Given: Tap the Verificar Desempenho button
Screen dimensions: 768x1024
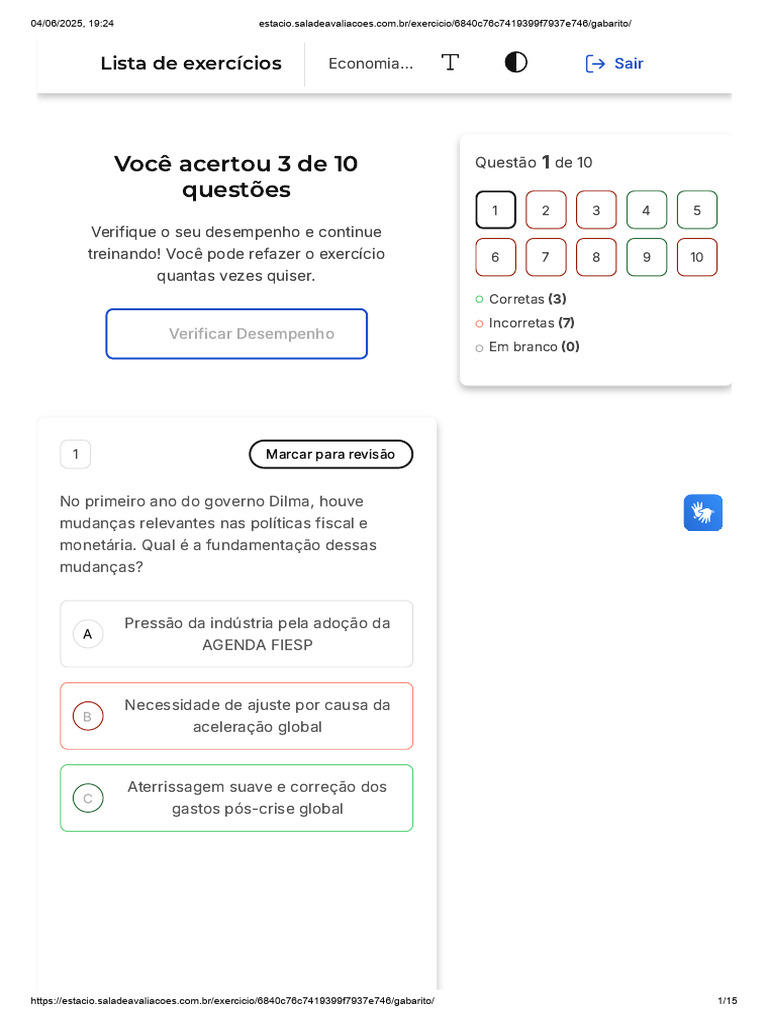Looking at the screenshot, I should [236, 334].
